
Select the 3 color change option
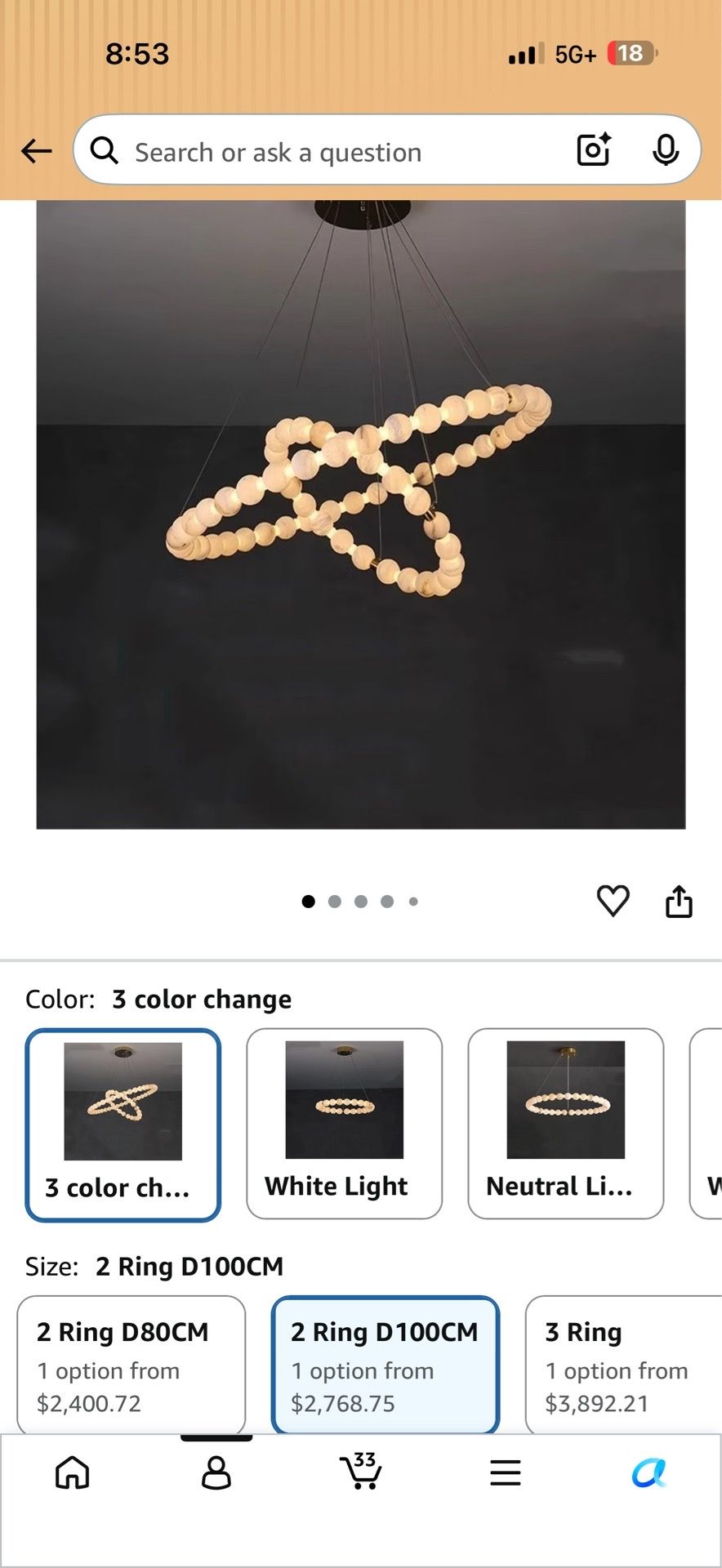(123, 1125)
